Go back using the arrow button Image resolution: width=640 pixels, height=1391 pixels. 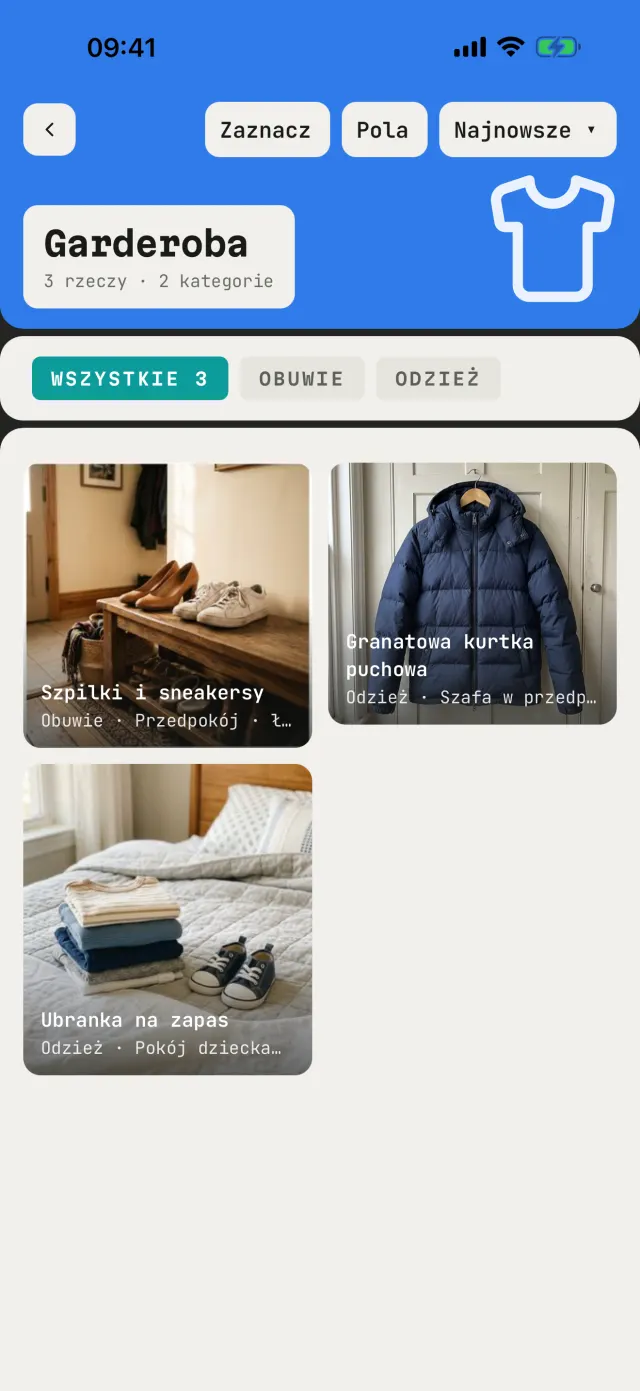(49, 130)
